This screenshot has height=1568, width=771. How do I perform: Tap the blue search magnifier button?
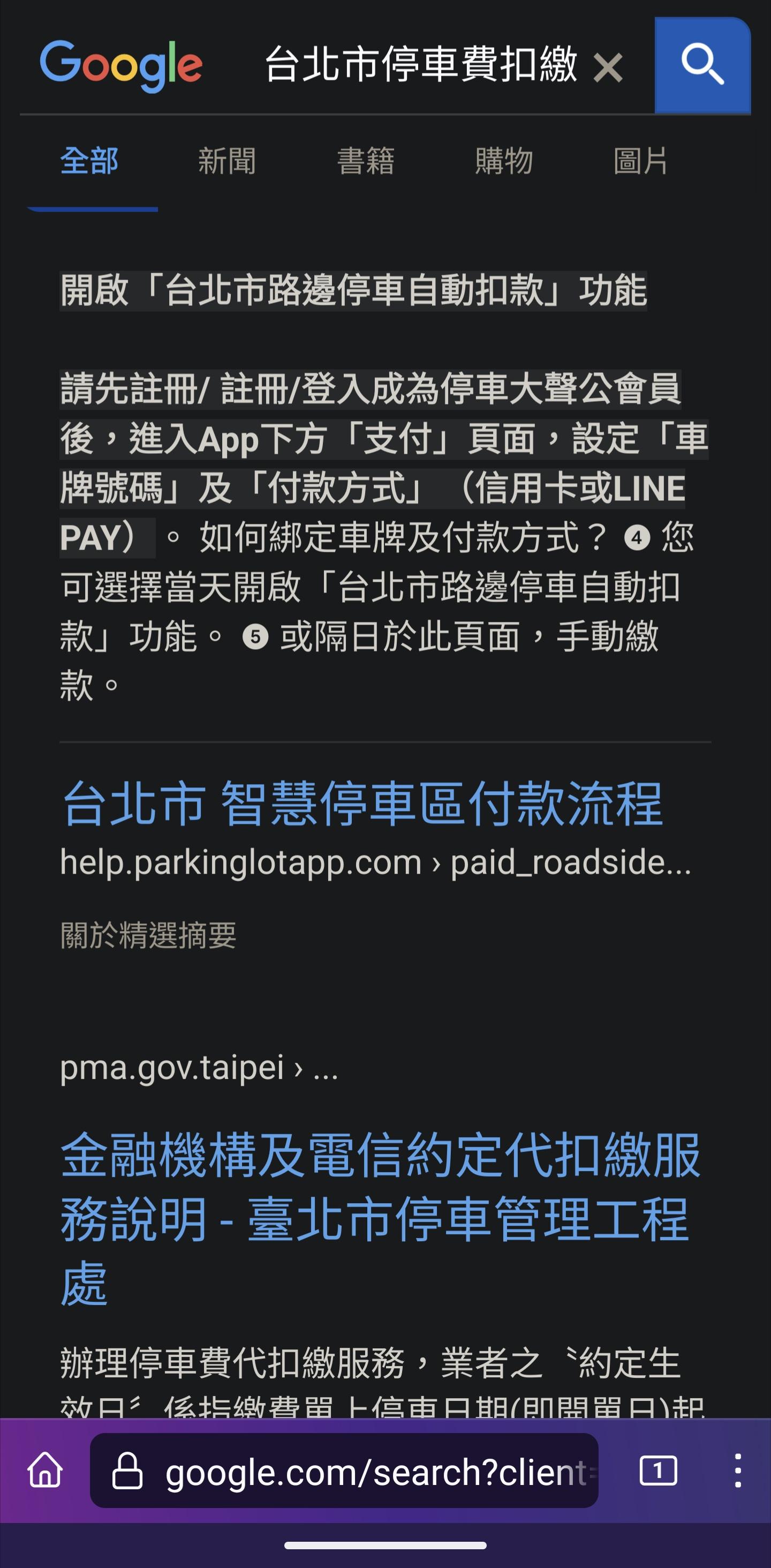click(702, 65)
